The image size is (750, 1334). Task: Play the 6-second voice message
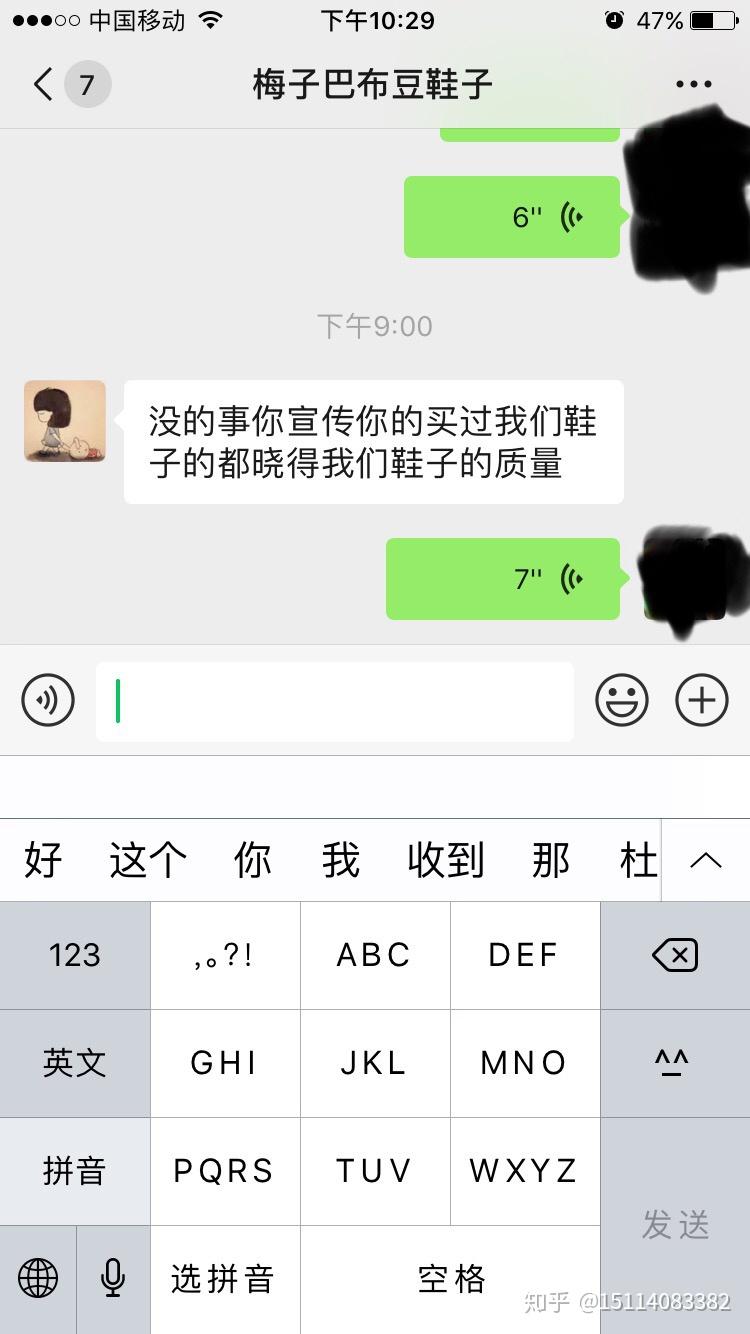[512, 217]
